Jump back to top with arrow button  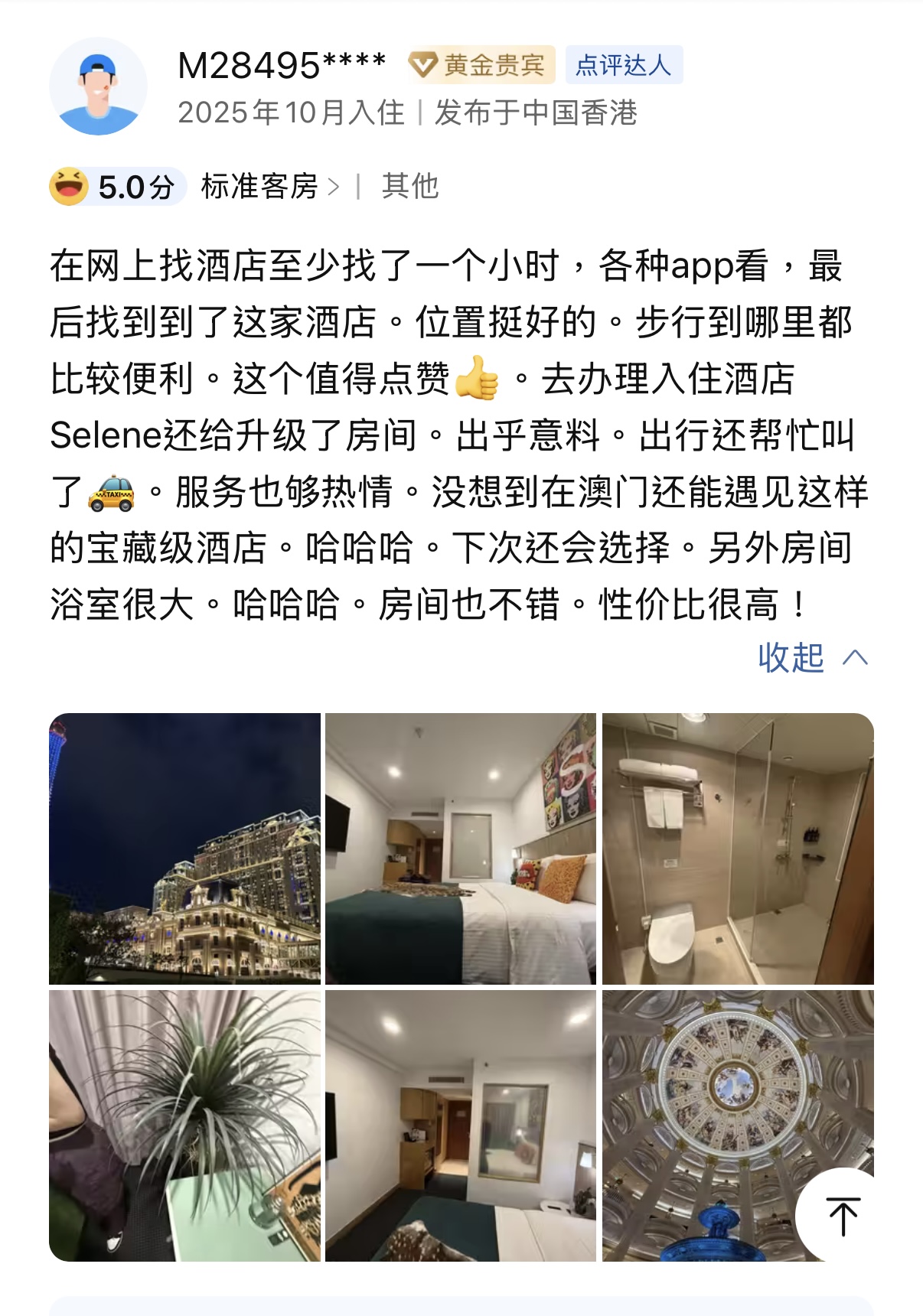tap(843, 1215)
